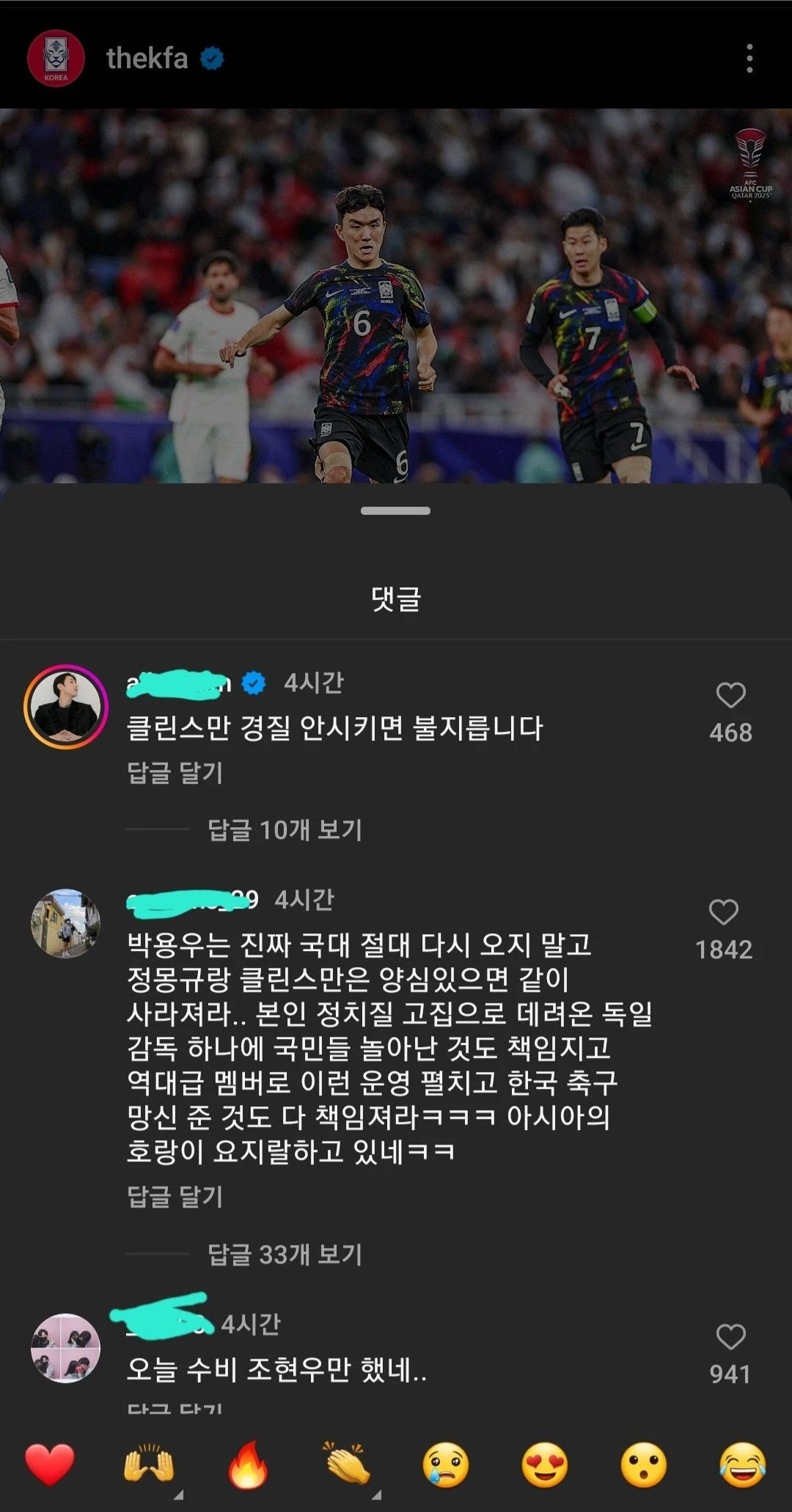Insert the red heart emoji
The height and width of the screenshot is (1512, 792).
[x=49, y=1464]
